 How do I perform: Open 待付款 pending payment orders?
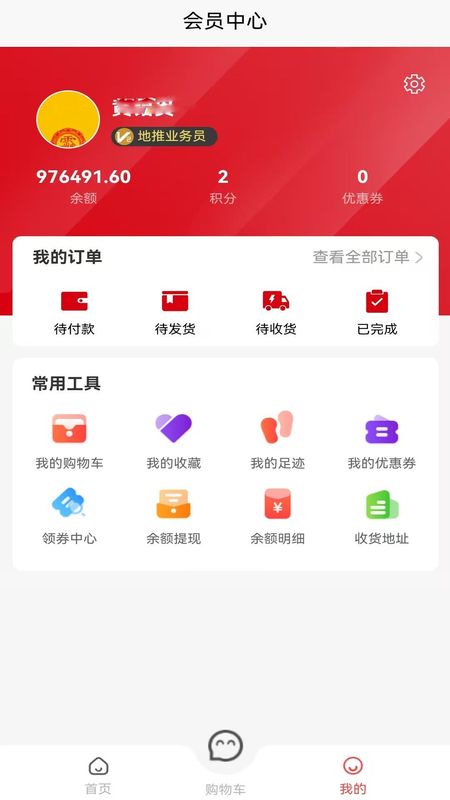pos(74,313)
